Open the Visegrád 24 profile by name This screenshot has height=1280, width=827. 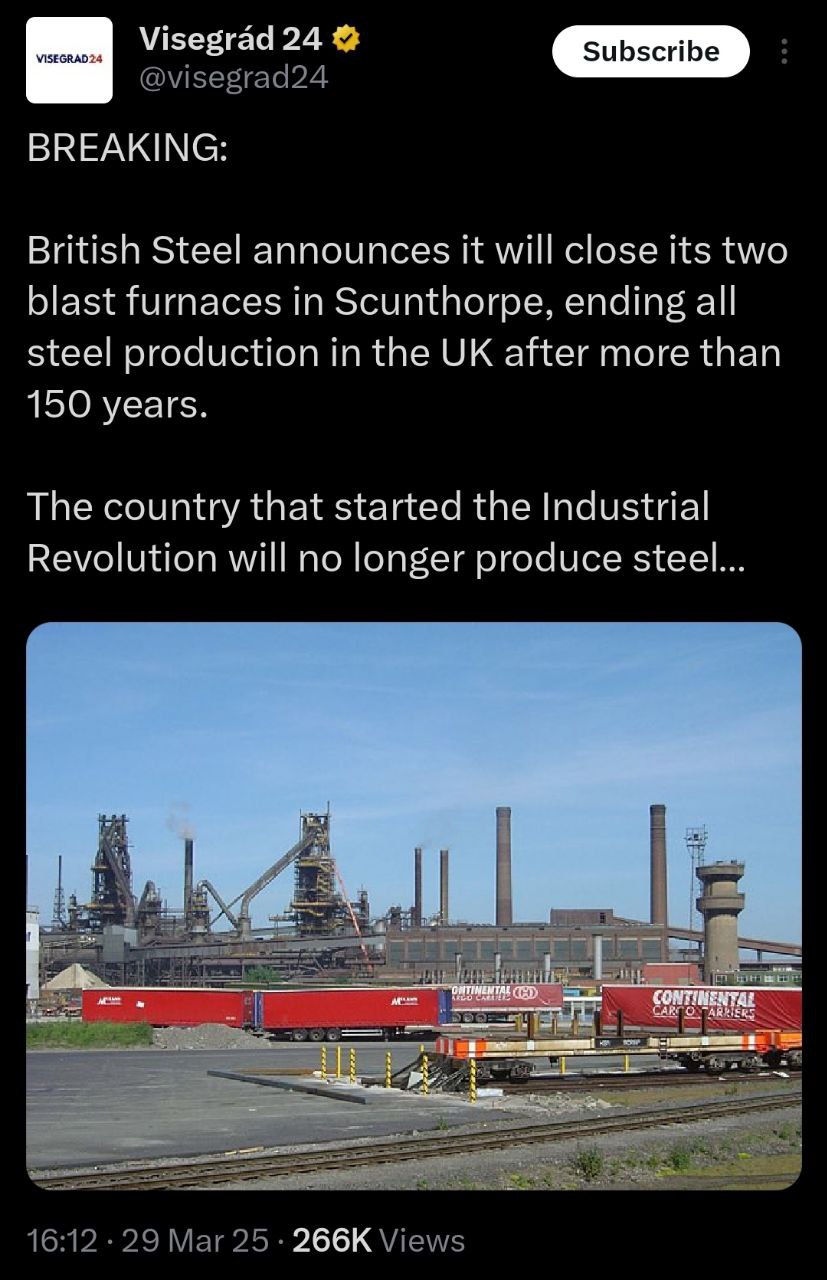click(231, 39)
